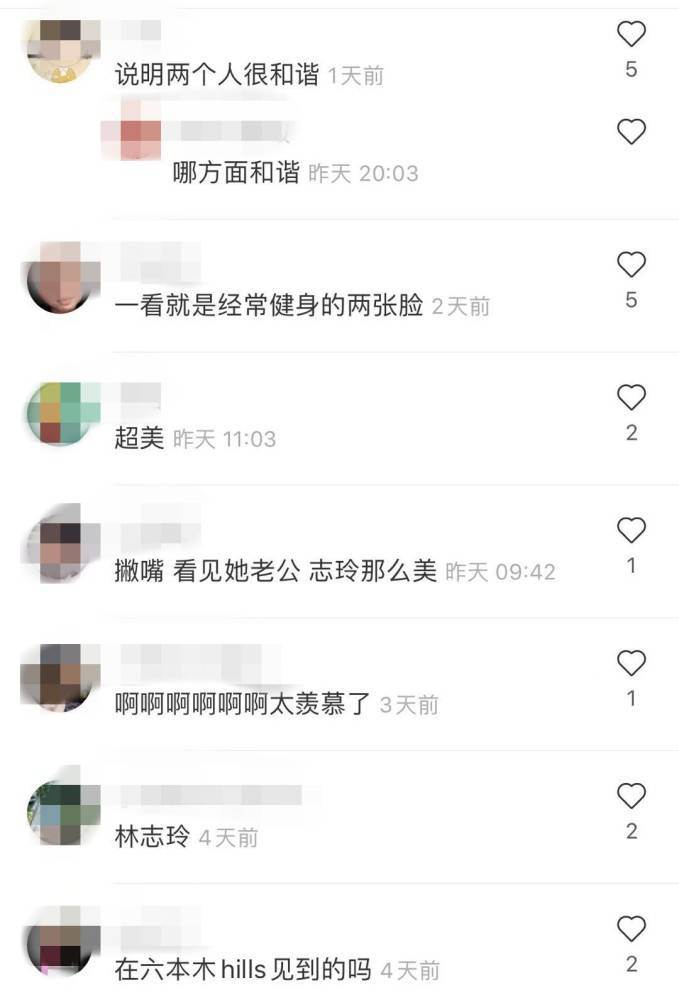The width and height of the screenshot is (679, 1000).
Task: Like the comment 撇嘴 看见她老公 志玲那么美
Action: click(x=631, y=531)
